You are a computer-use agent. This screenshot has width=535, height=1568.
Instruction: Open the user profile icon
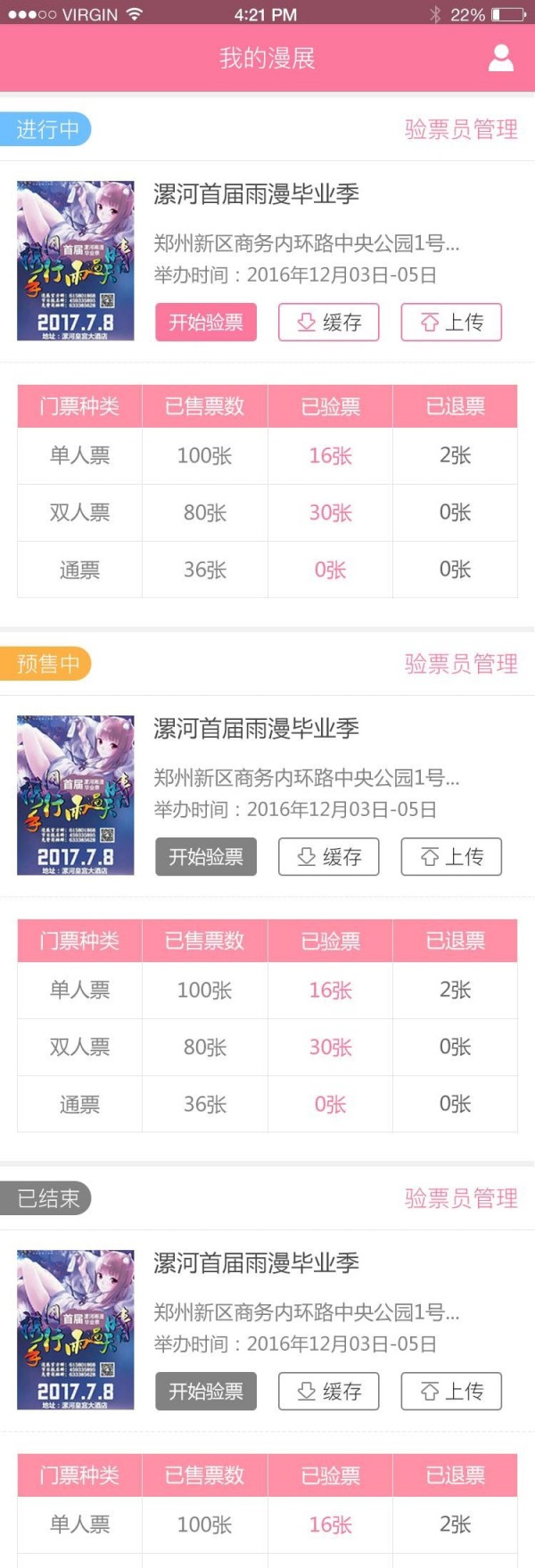[x=501, y=58]
